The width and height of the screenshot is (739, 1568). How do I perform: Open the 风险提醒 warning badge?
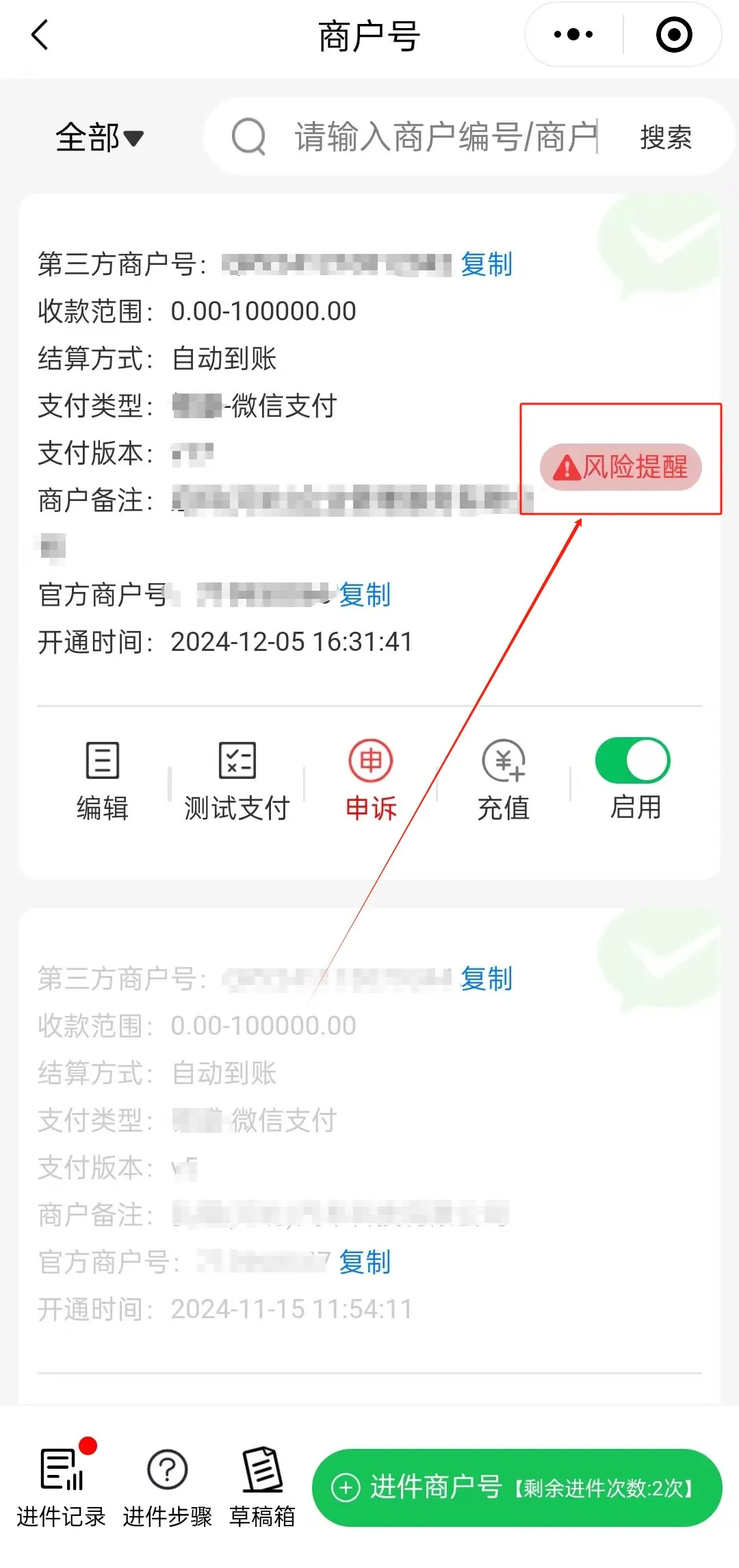621,467
